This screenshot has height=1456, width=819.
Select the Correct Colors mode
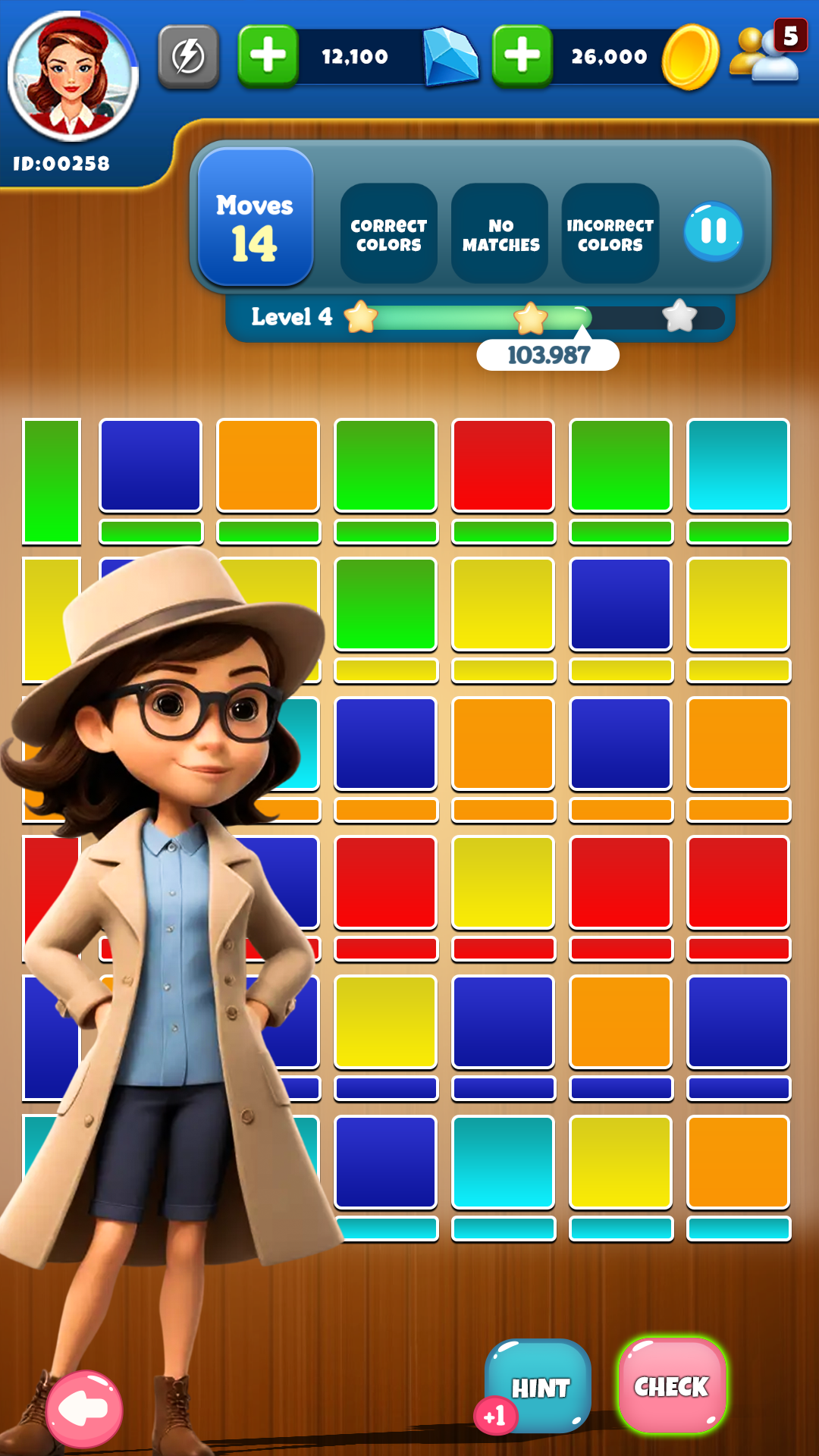388,233
